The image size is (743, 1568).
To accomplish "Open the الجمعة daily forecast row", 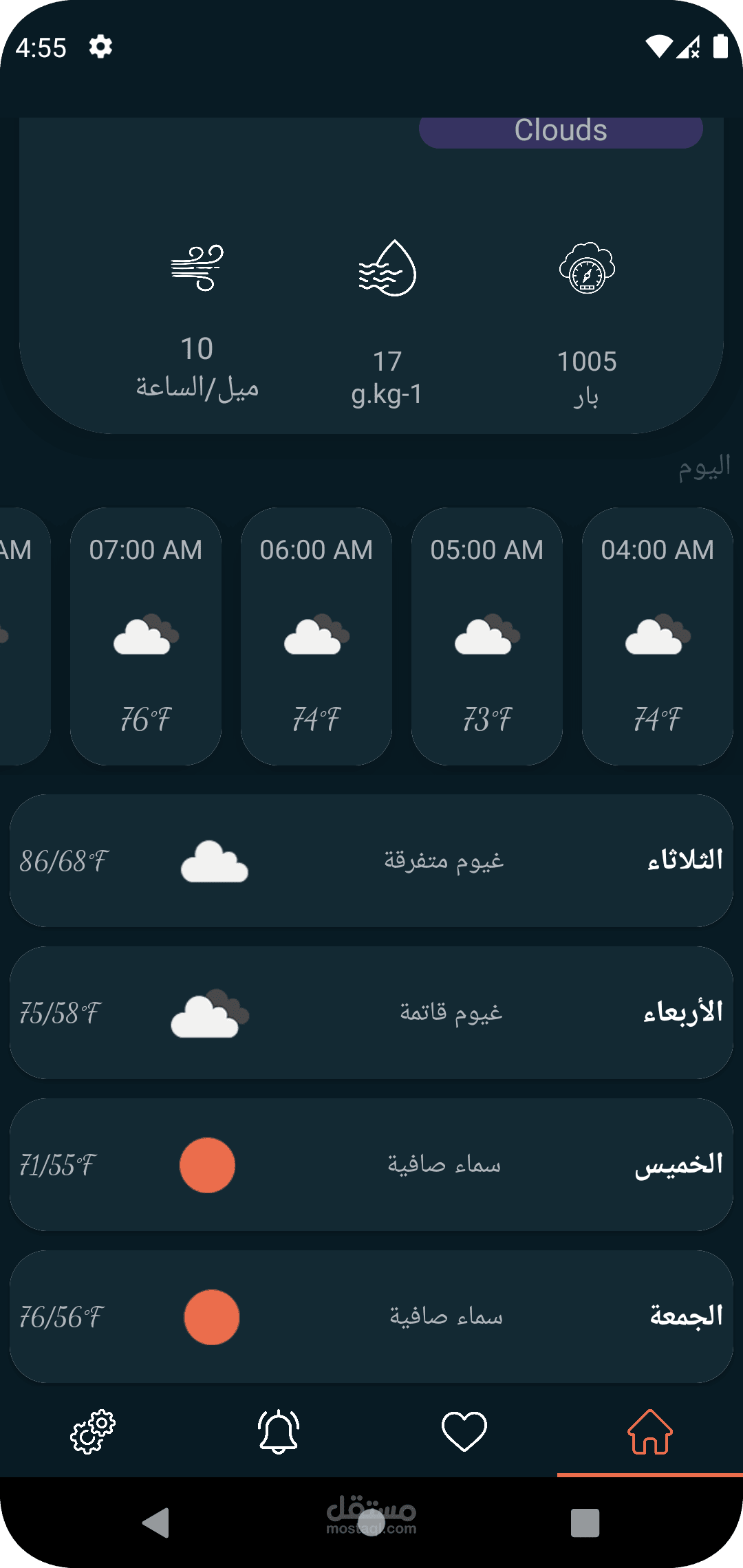I will click(371, 1316).
